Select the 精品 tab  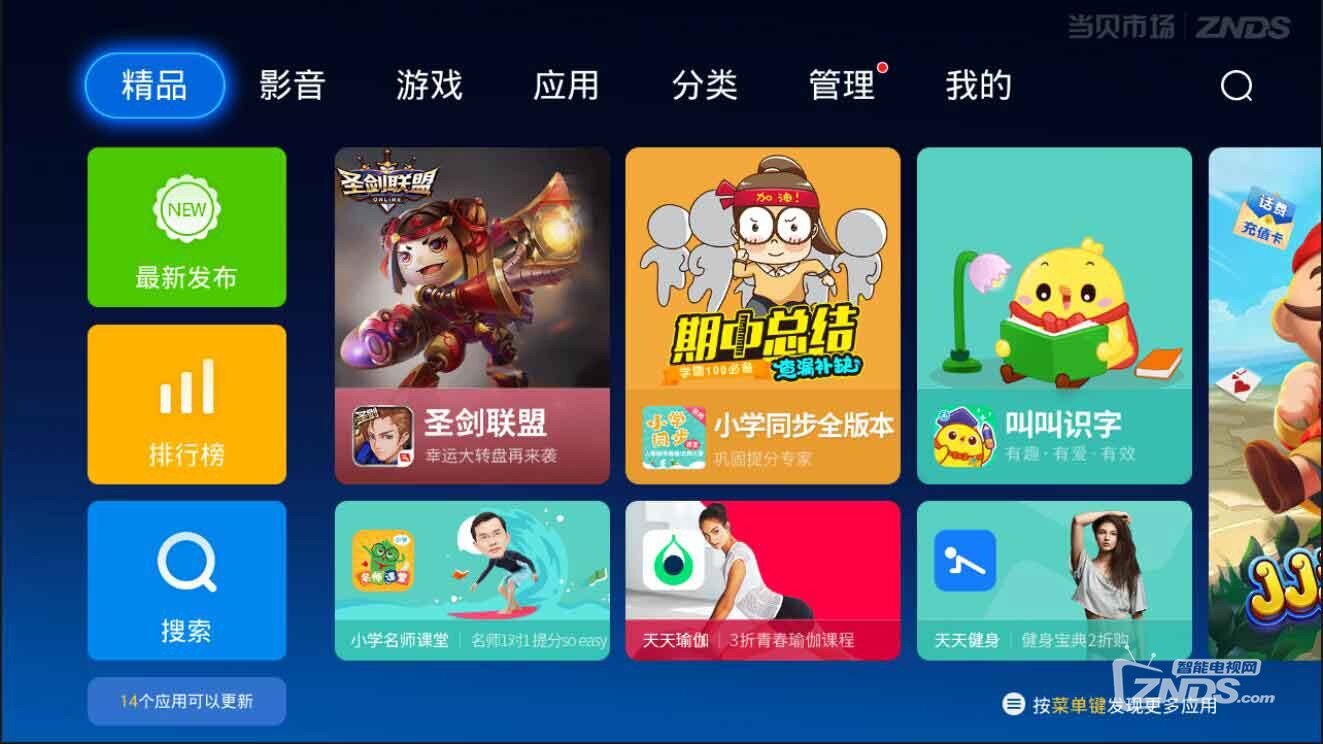pyautogui.click(x=155, y=86)
